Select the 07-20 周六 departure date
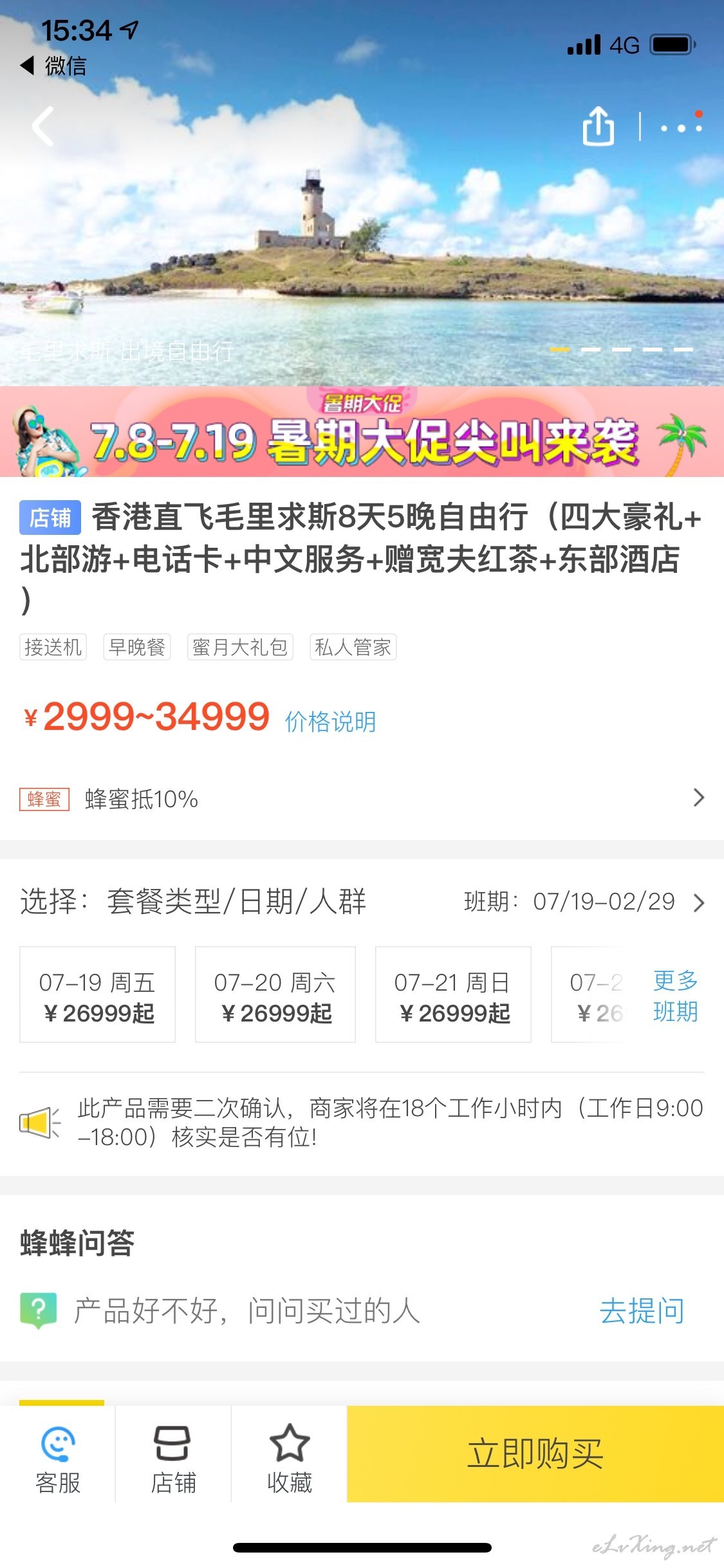This screenshot has width=724, height=1568. 275,994
